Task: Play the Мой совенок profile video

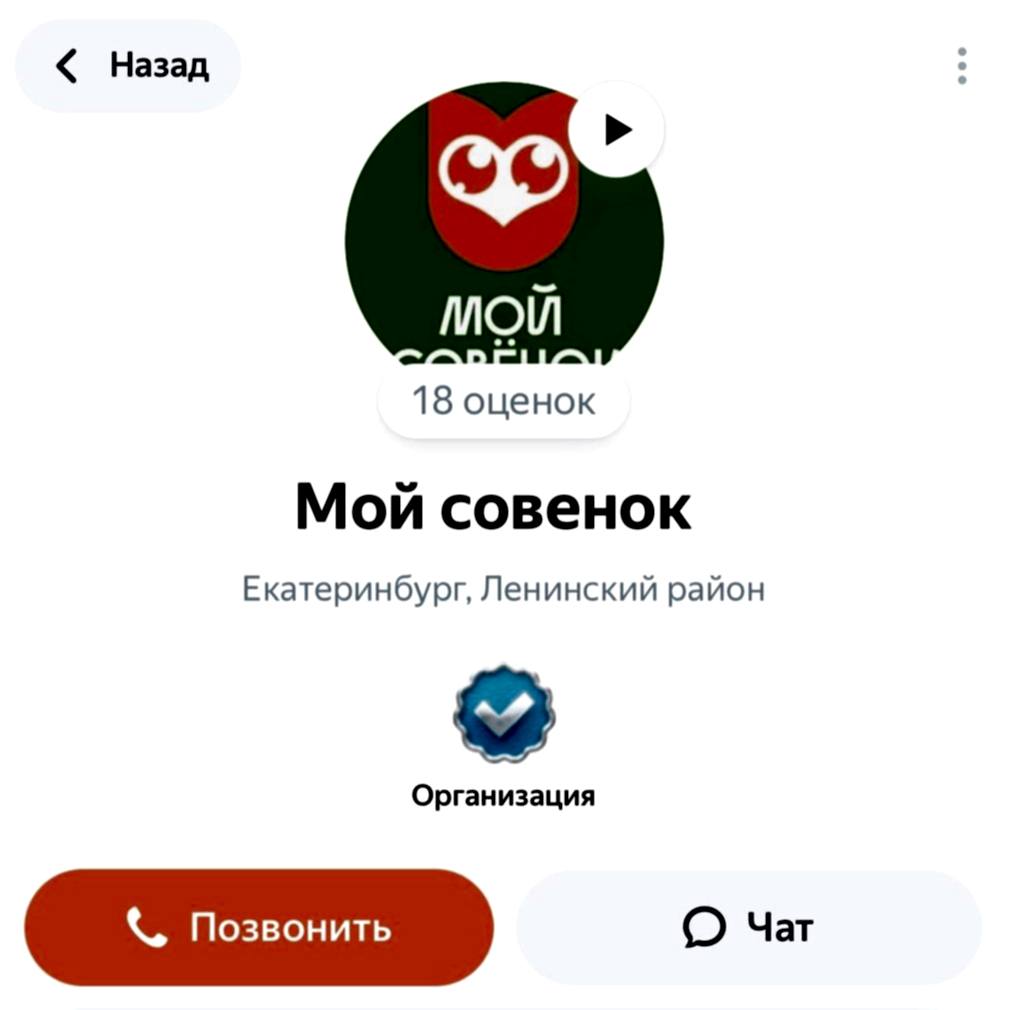Action: coord(616,130)
